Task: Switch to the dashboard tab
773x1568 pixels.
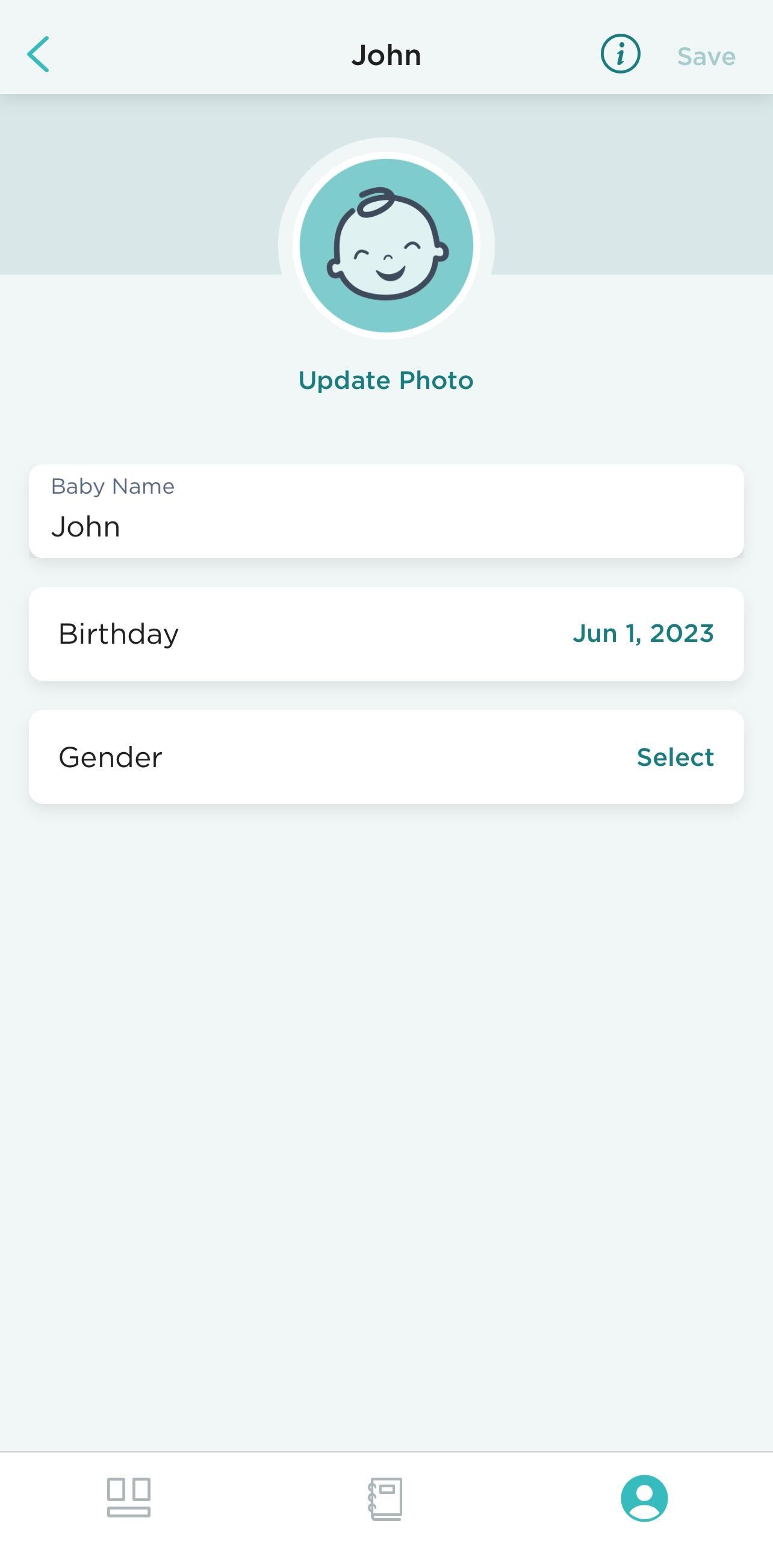Action: (128, 1498)
